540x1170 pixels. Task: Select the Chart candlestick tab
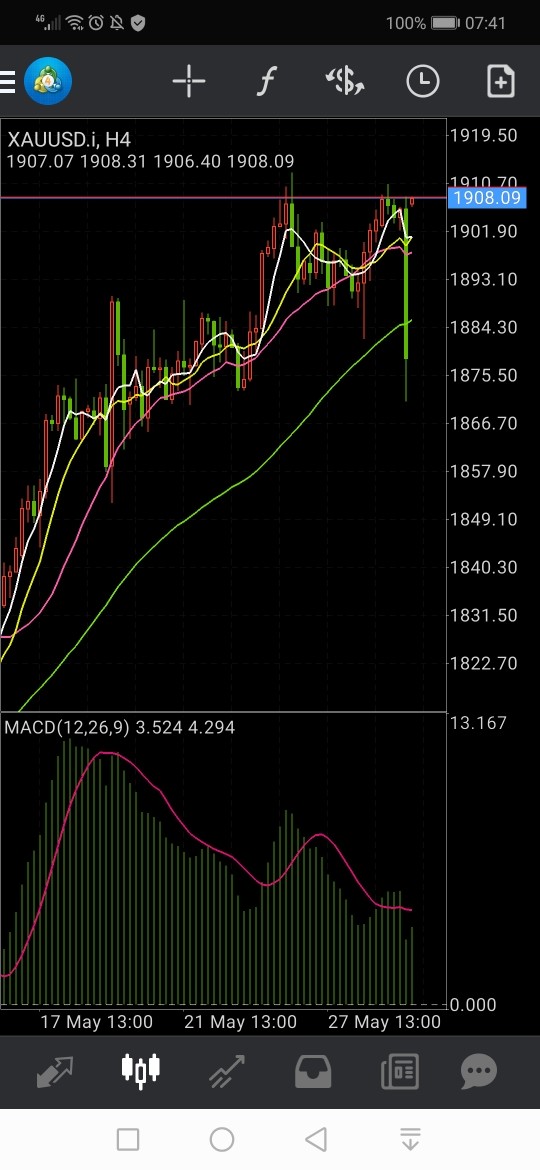coord(141,1072)
